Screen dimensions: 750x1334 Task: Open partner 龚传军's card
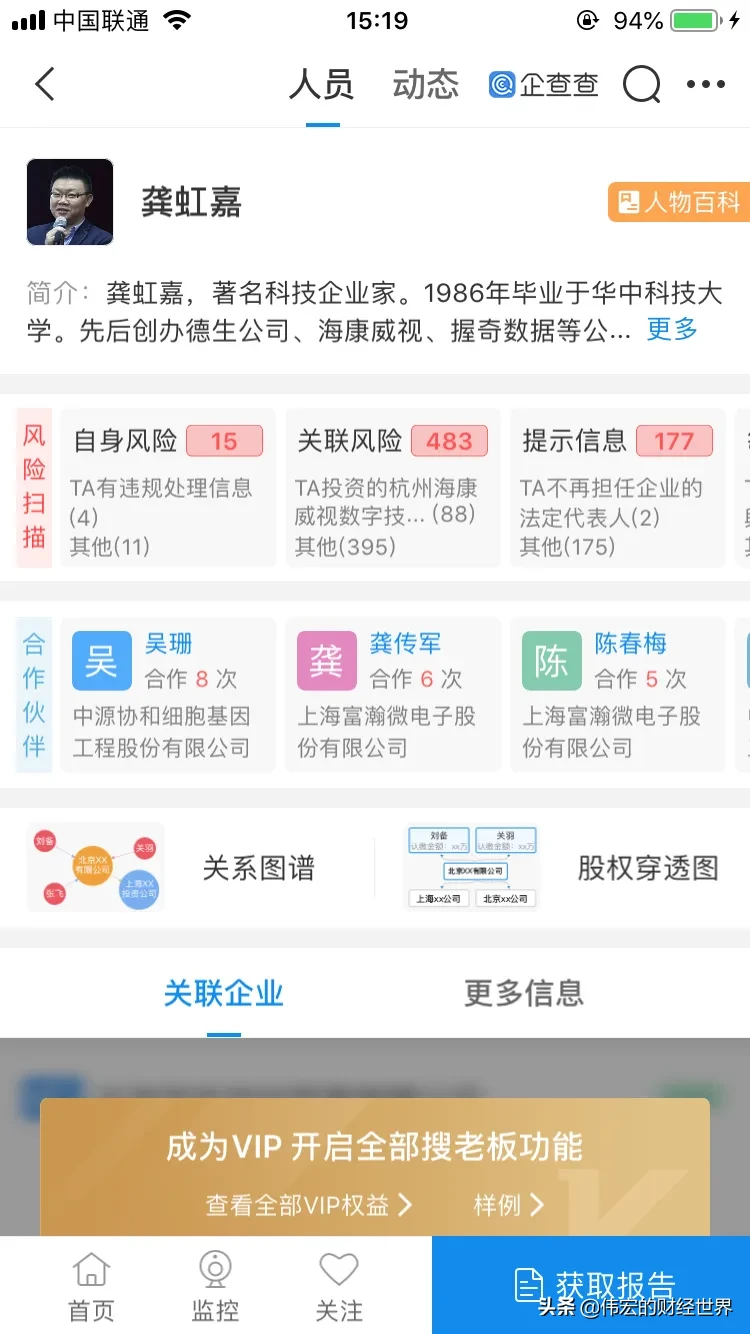[392, 694]
